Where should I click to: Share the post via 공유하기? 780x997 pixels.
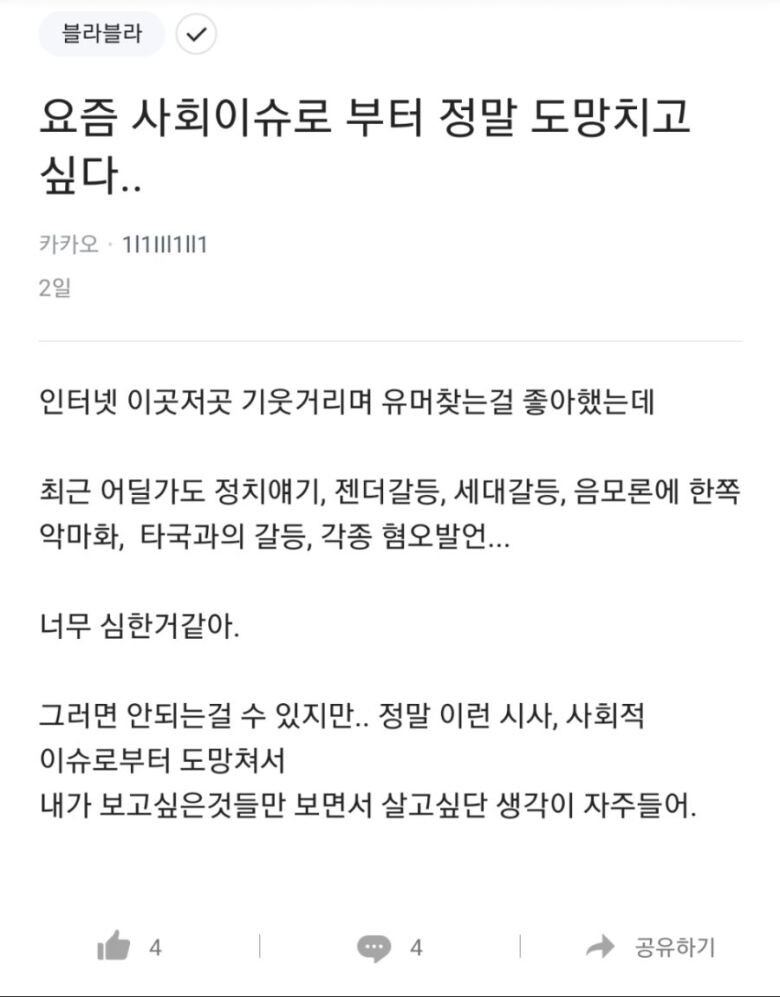pyautogui.click(x=653, y=947)
